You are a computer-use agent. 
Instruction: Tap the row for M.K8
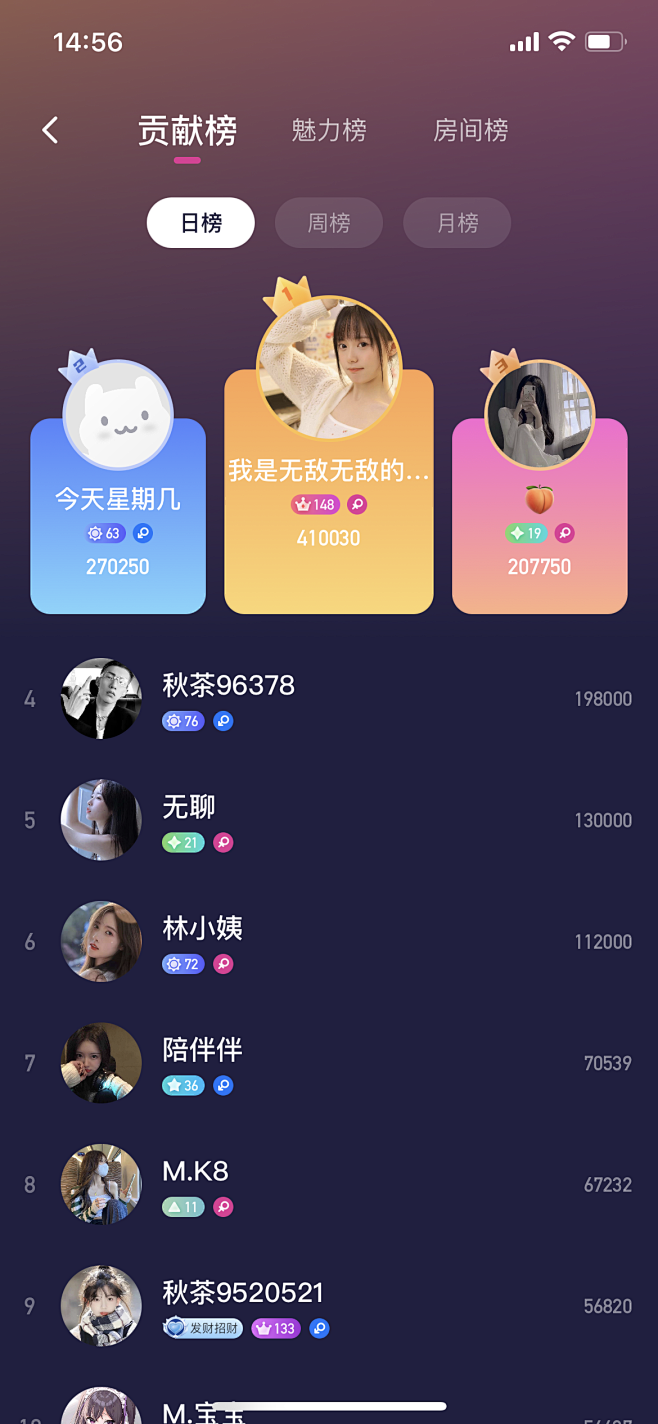(329, 1185)
